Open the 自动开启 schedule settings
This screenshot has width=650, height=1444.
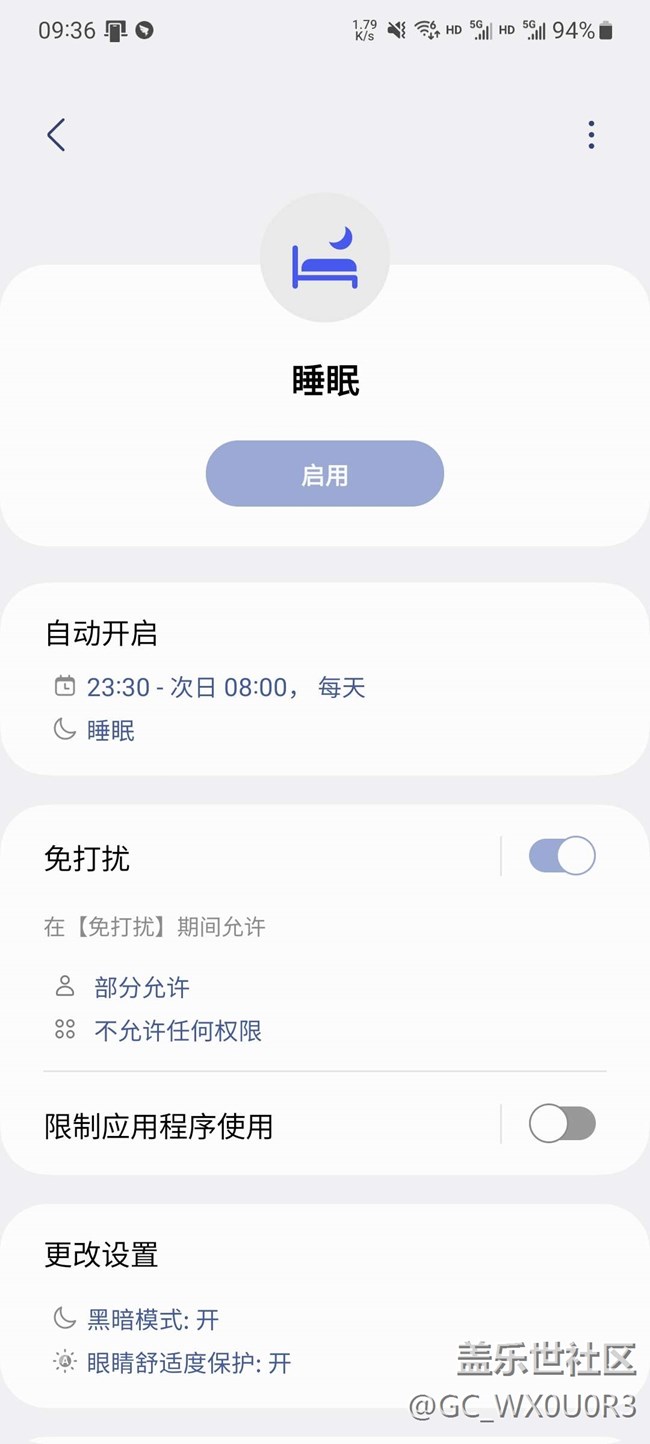click(x=325, y=679)
